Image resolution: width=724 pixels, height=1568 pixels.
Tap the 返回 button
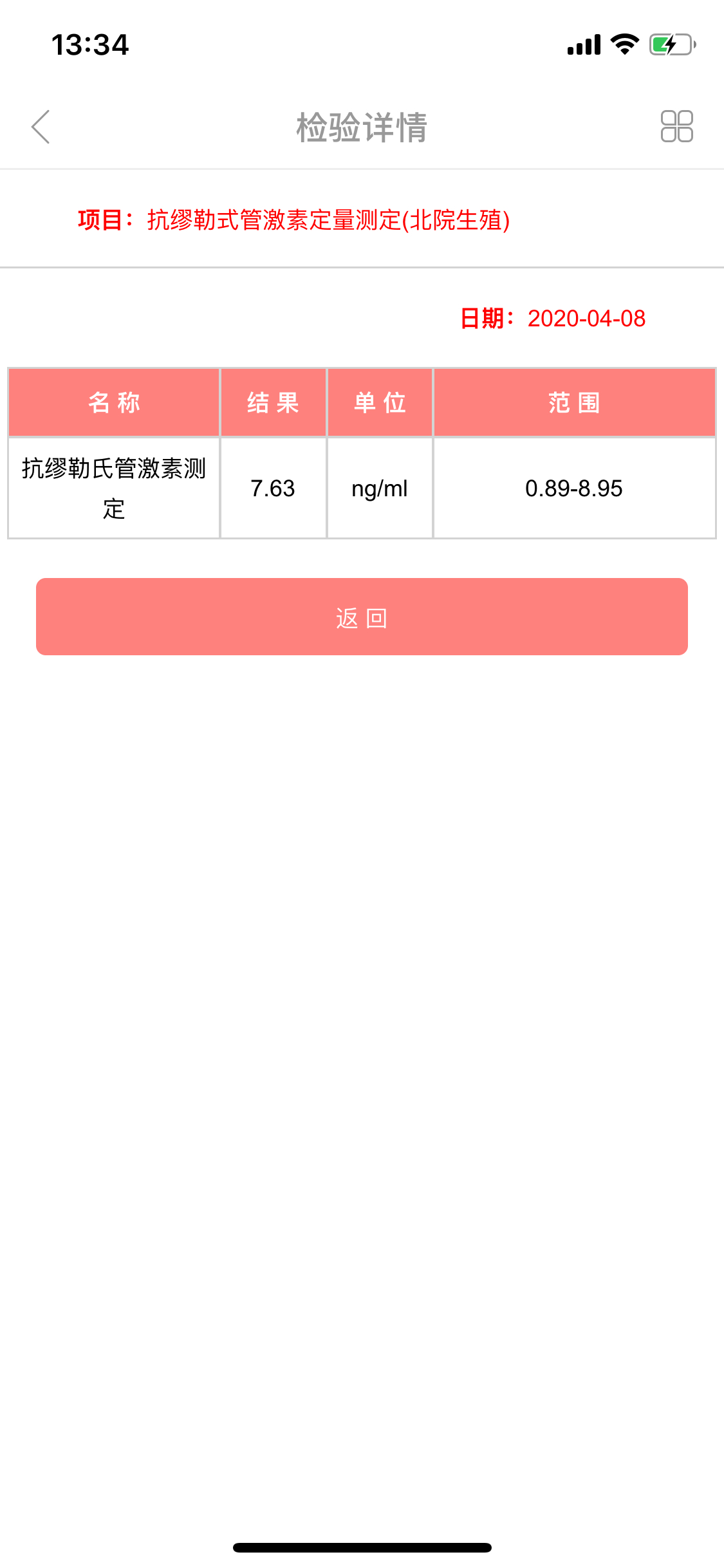click(362, 617)
